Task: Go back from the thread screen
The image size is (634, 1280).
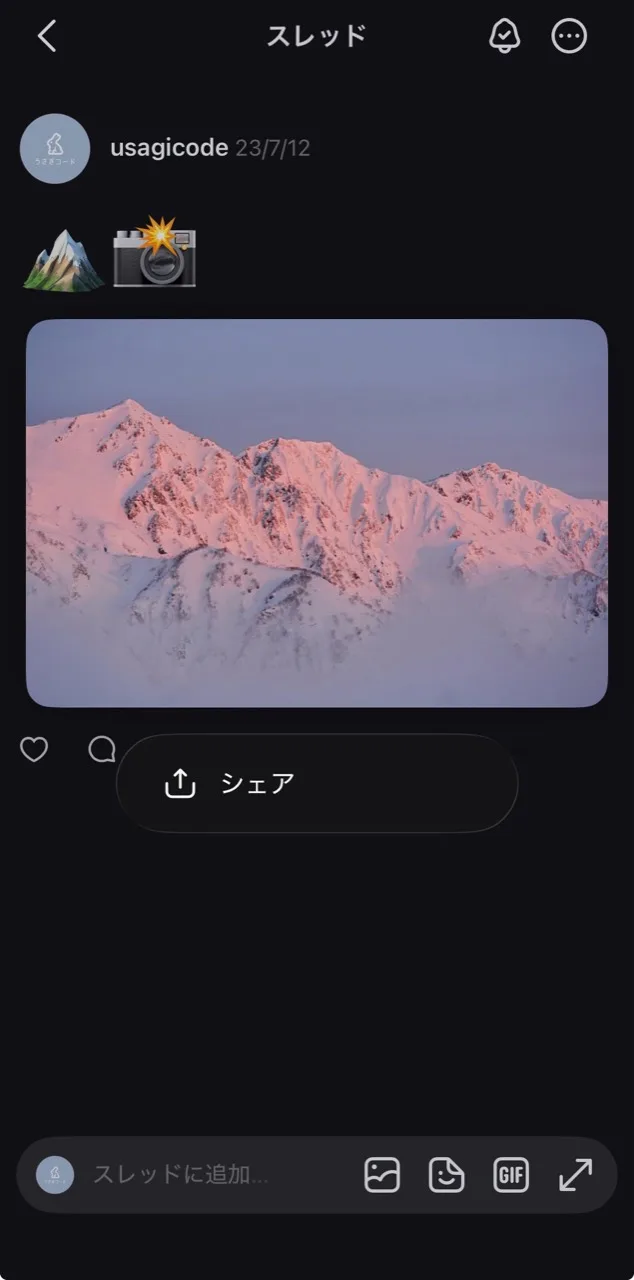Action: point(46,37)
